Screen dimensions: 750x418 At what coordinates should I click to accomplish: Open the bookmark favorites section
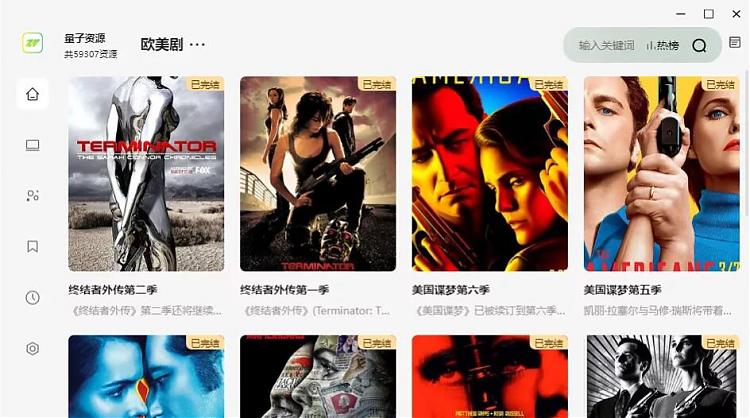click(32, 246)
